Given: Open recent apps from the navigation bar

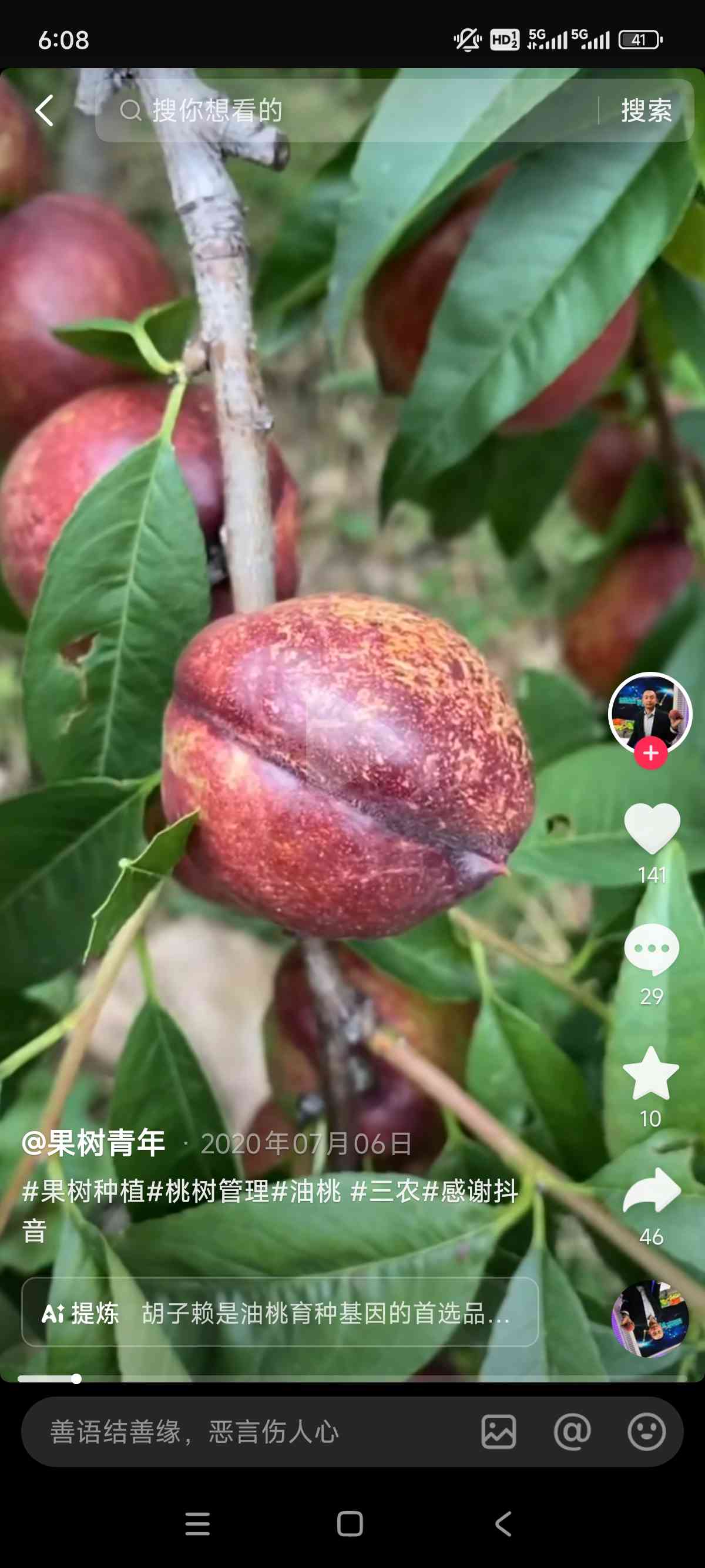Looking at the screenshot, I should pos(197,1523).
